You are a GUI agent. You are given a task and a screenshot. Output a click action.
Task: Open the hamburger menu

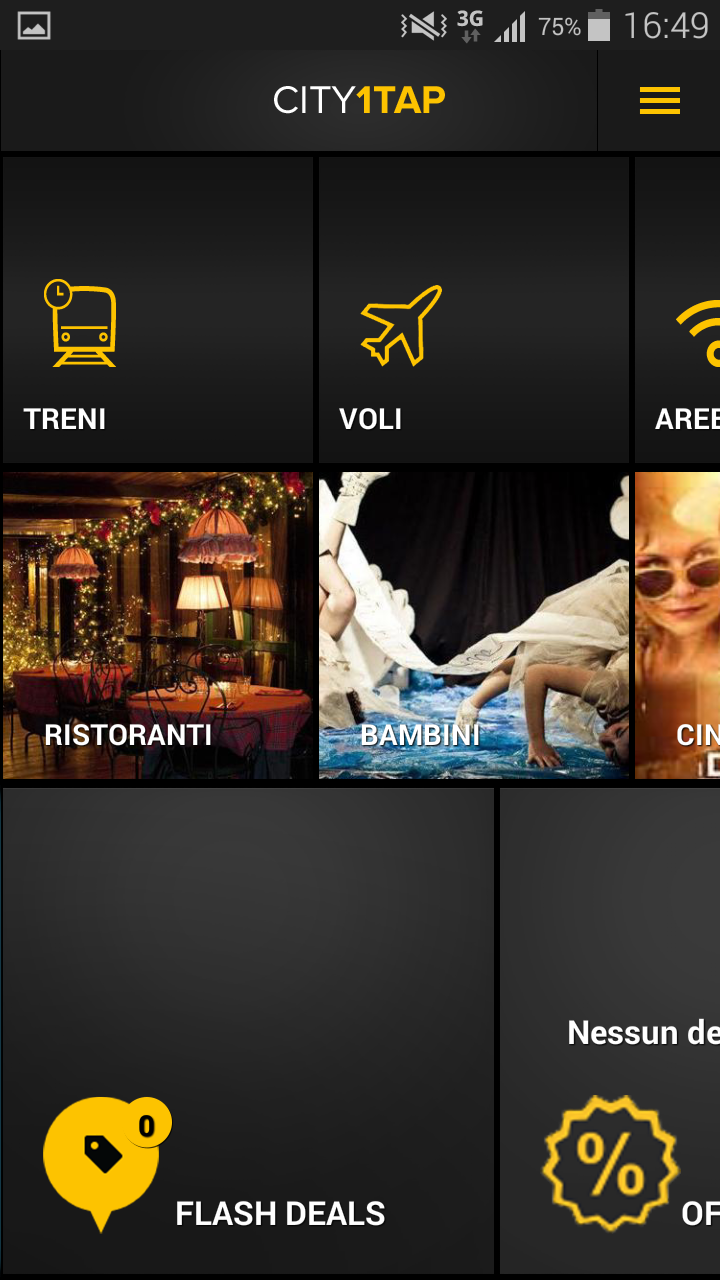[x=659, y=101]
